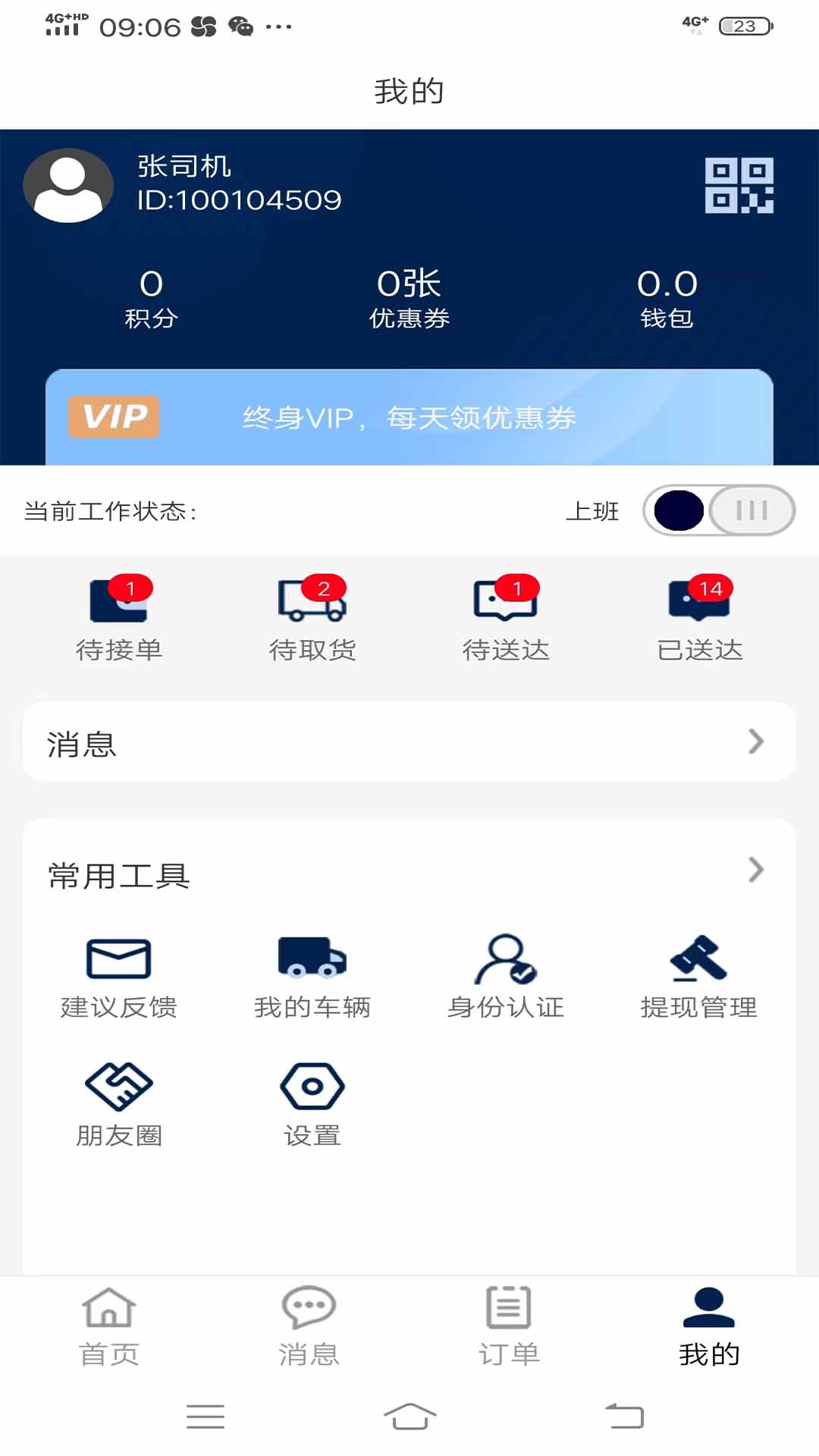Image resolution: width=819 pixels, height=1456 pixels.
Task: Open 身份认证
Action: pos(506,976)
